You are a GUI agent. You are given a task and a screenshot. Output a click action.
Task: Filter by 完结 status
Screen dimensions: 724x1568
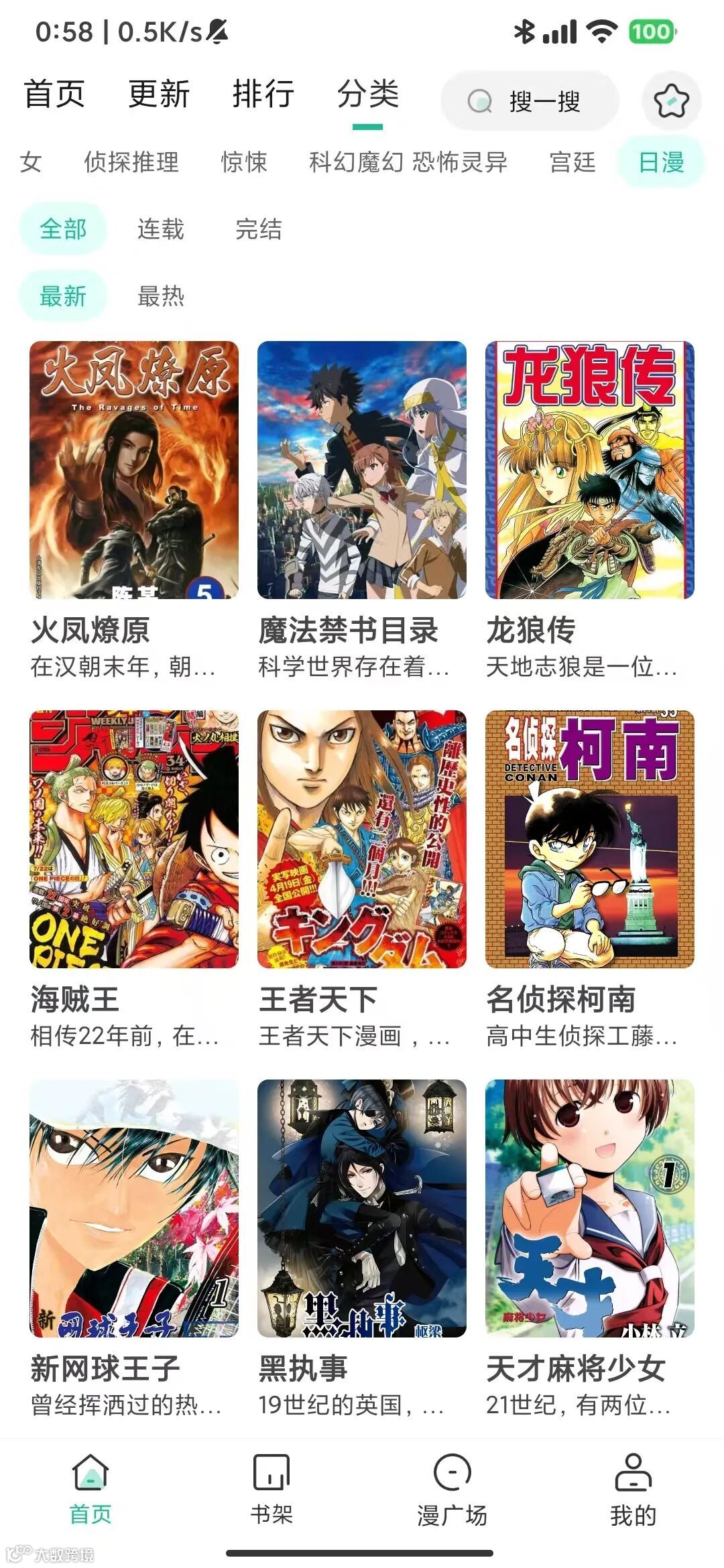[x=258, y=229]
